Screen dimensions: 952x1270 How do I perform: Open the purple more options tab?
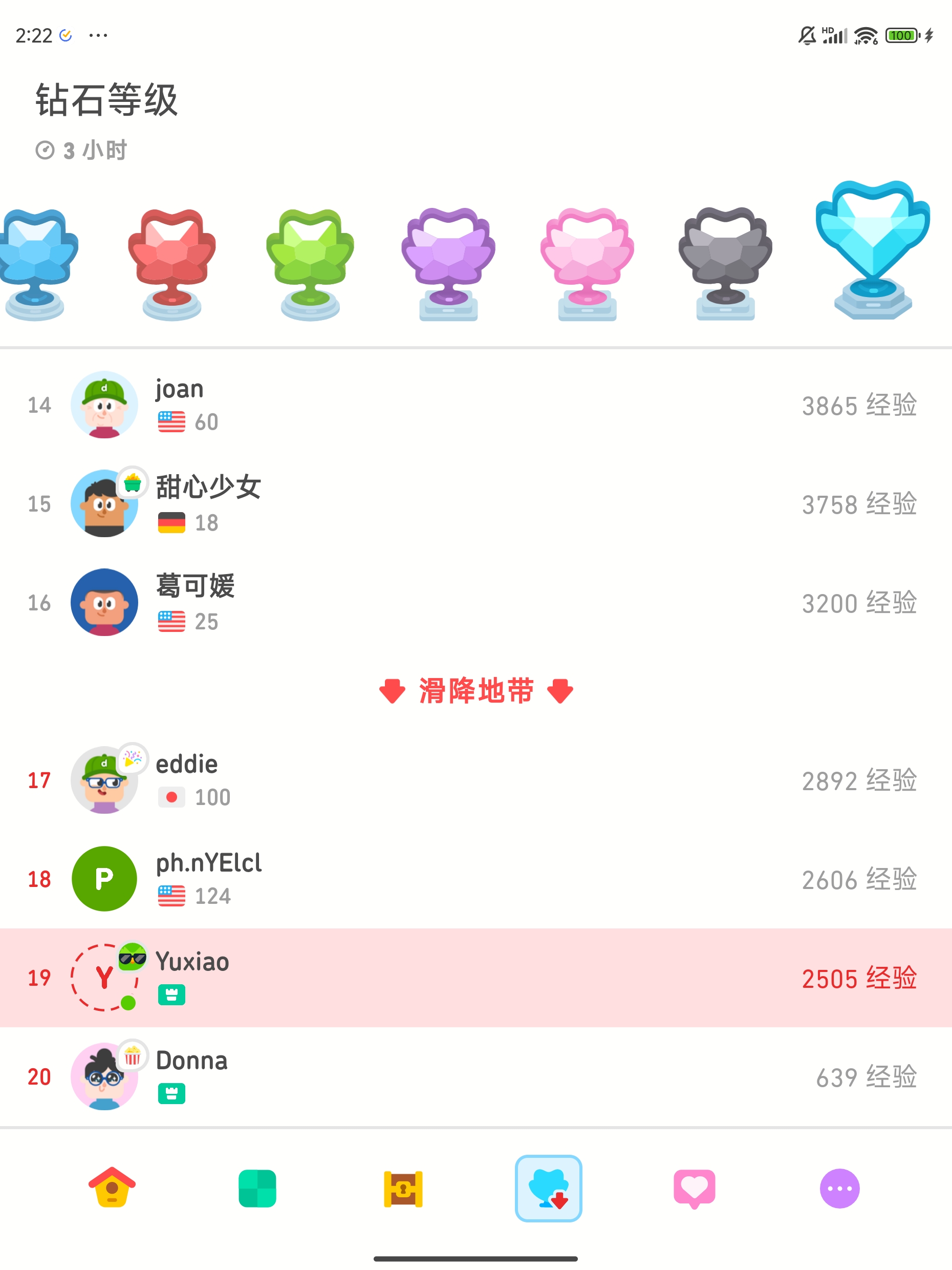[839, 1188]
